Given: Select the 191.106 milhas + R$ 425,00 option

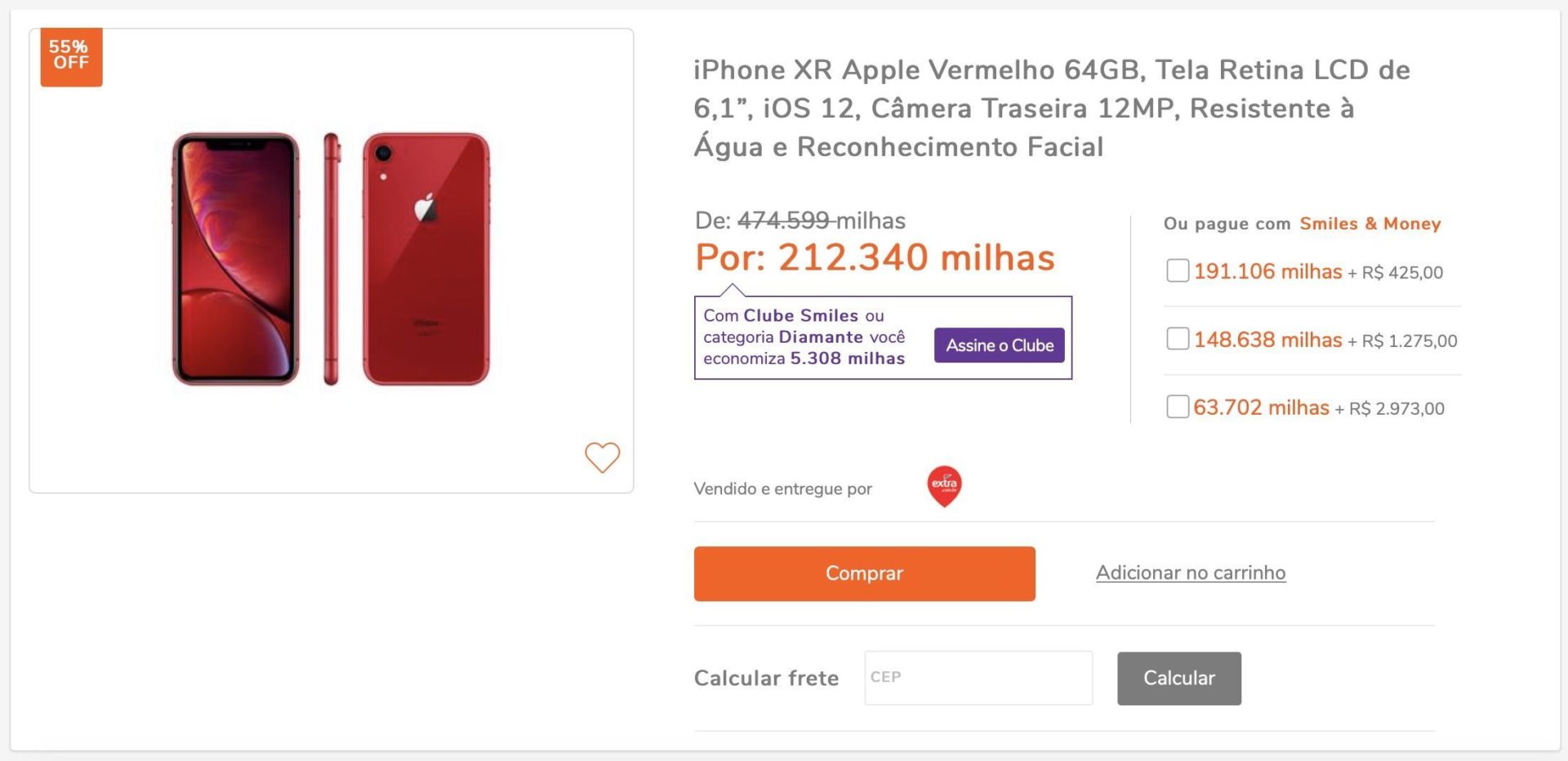Looking at the screenshot, I should point(1177,271).
